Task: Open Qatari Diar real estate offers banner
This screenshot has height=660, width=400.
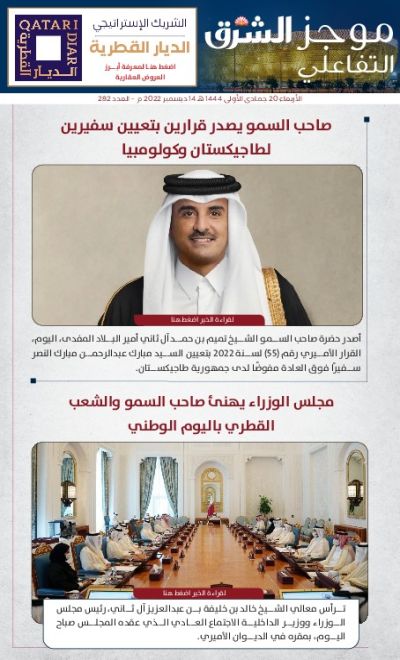Action: [x=102, y=47]
